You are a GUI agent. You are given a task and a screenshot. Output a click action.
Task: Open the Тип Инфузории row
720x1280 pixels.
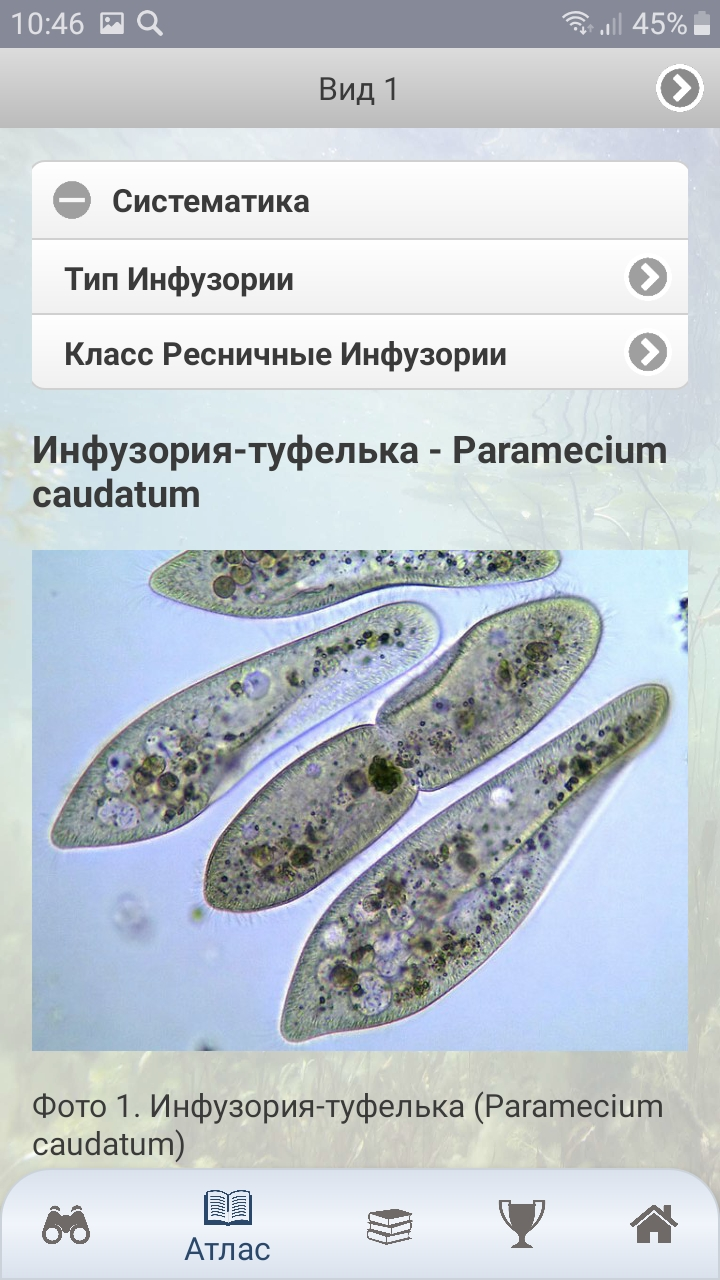click(360, 278)
